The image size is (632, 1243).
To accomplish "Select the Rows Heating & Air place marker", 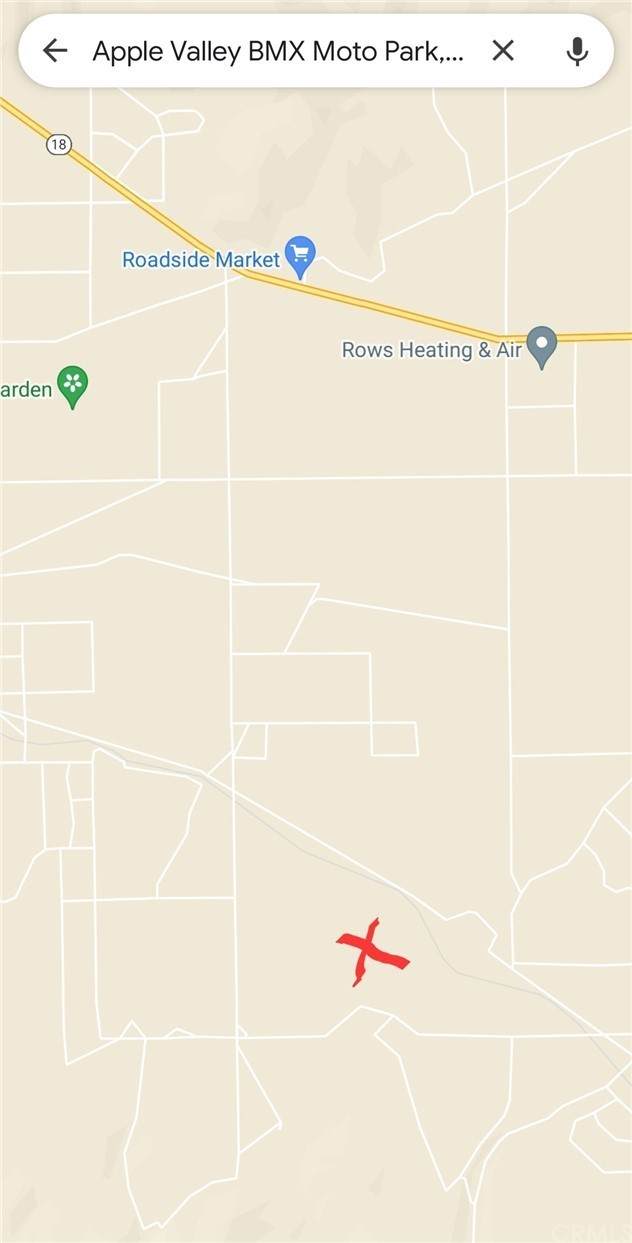I will [x=541, y=346].
